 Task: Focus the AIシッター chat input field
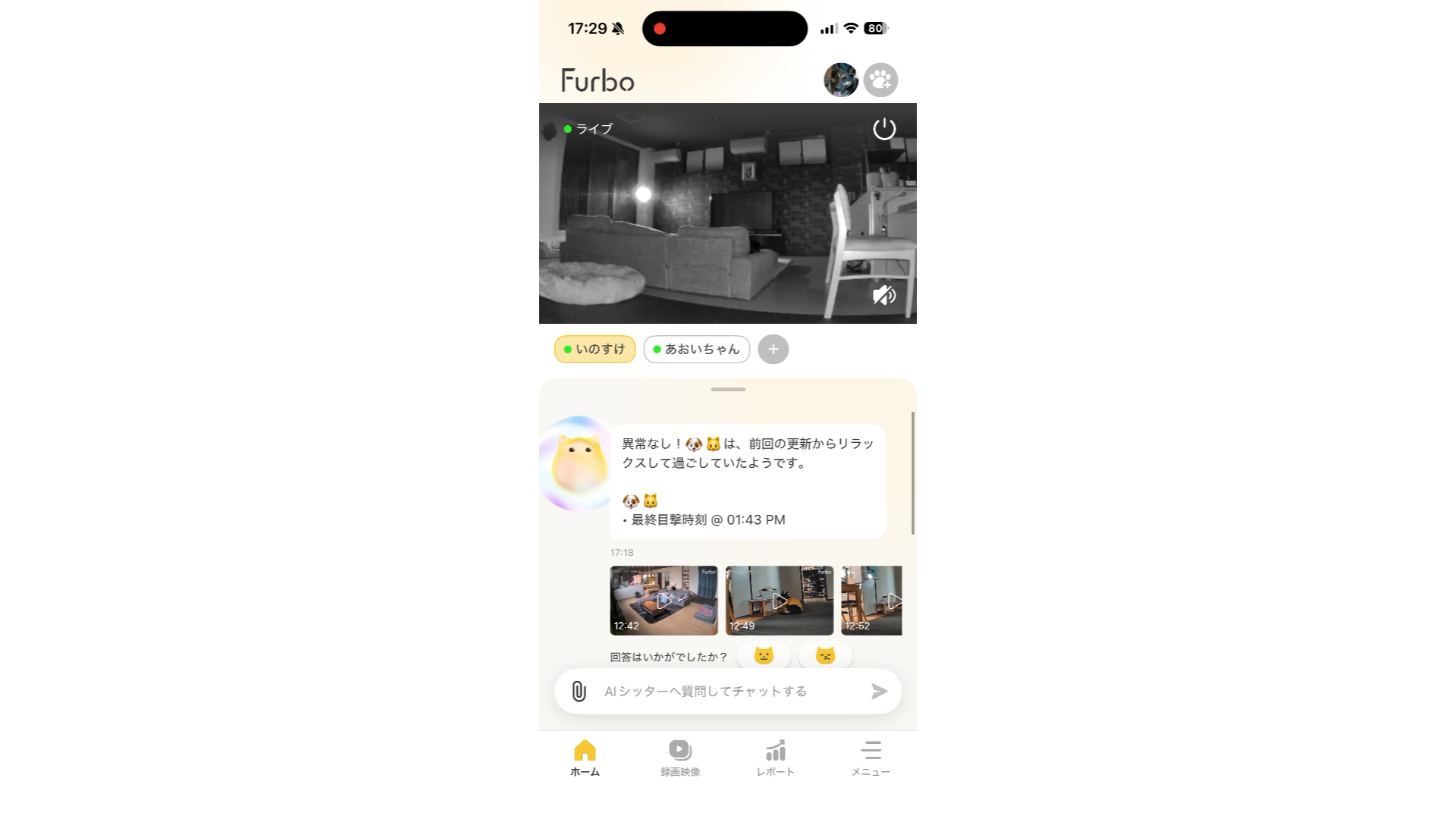pos(728,692)
